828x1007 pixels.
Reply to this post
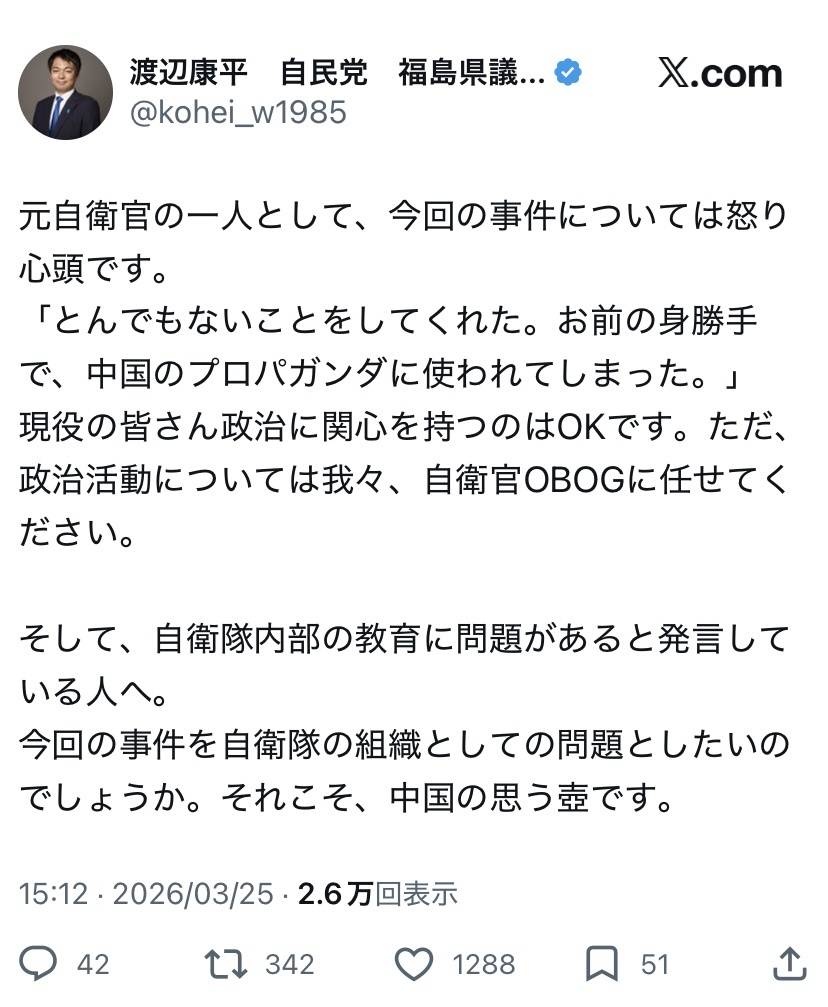click(x=40, y=963)
